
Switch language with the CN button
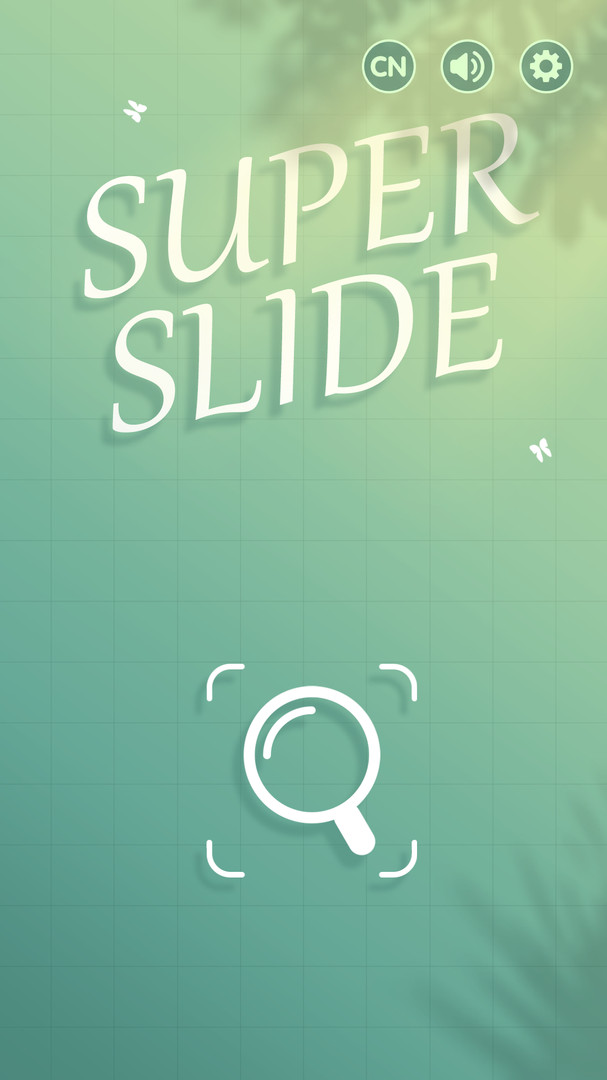[388, 67]
